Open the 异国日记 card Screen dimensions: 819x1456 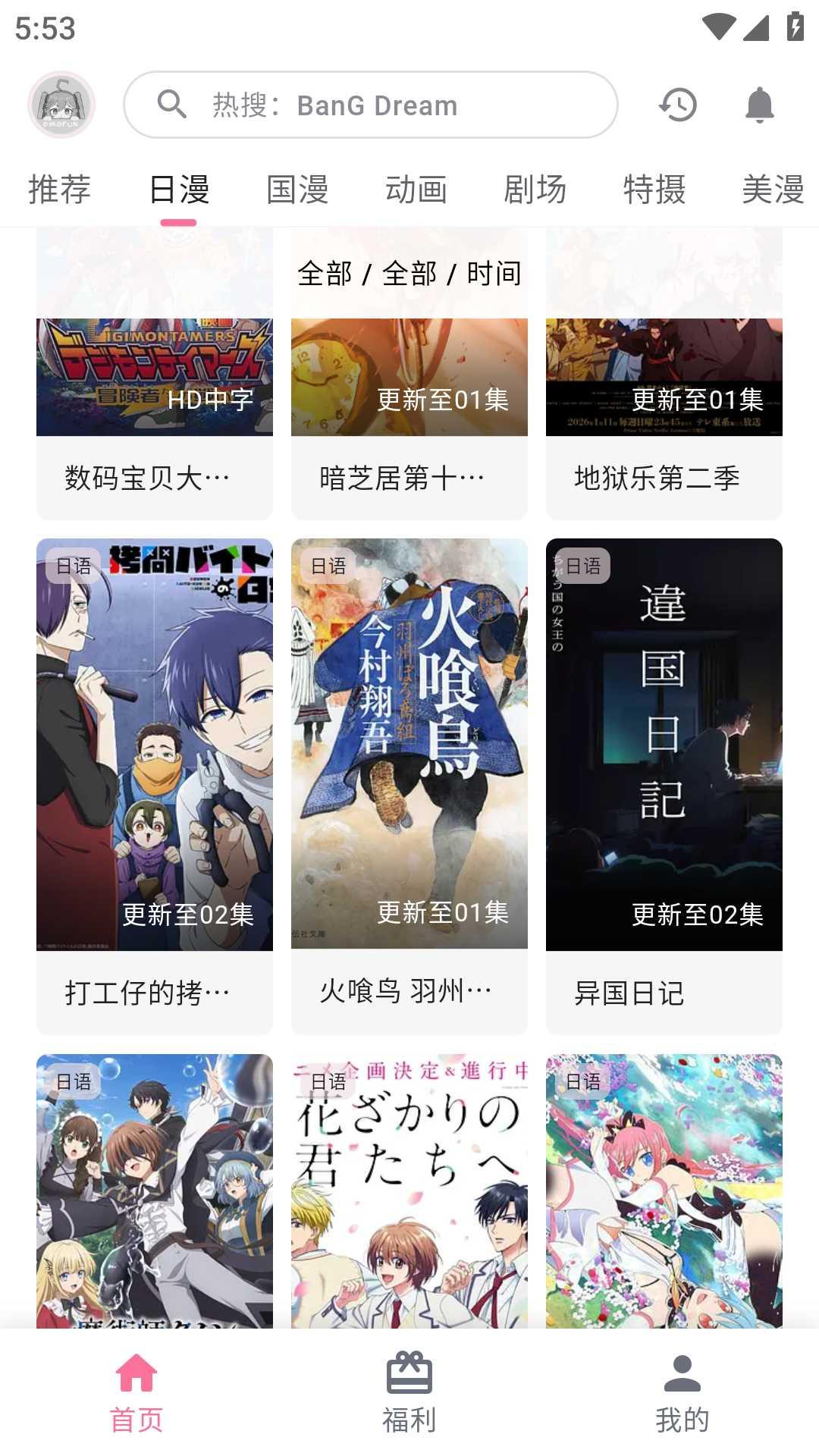coord(664,786)
